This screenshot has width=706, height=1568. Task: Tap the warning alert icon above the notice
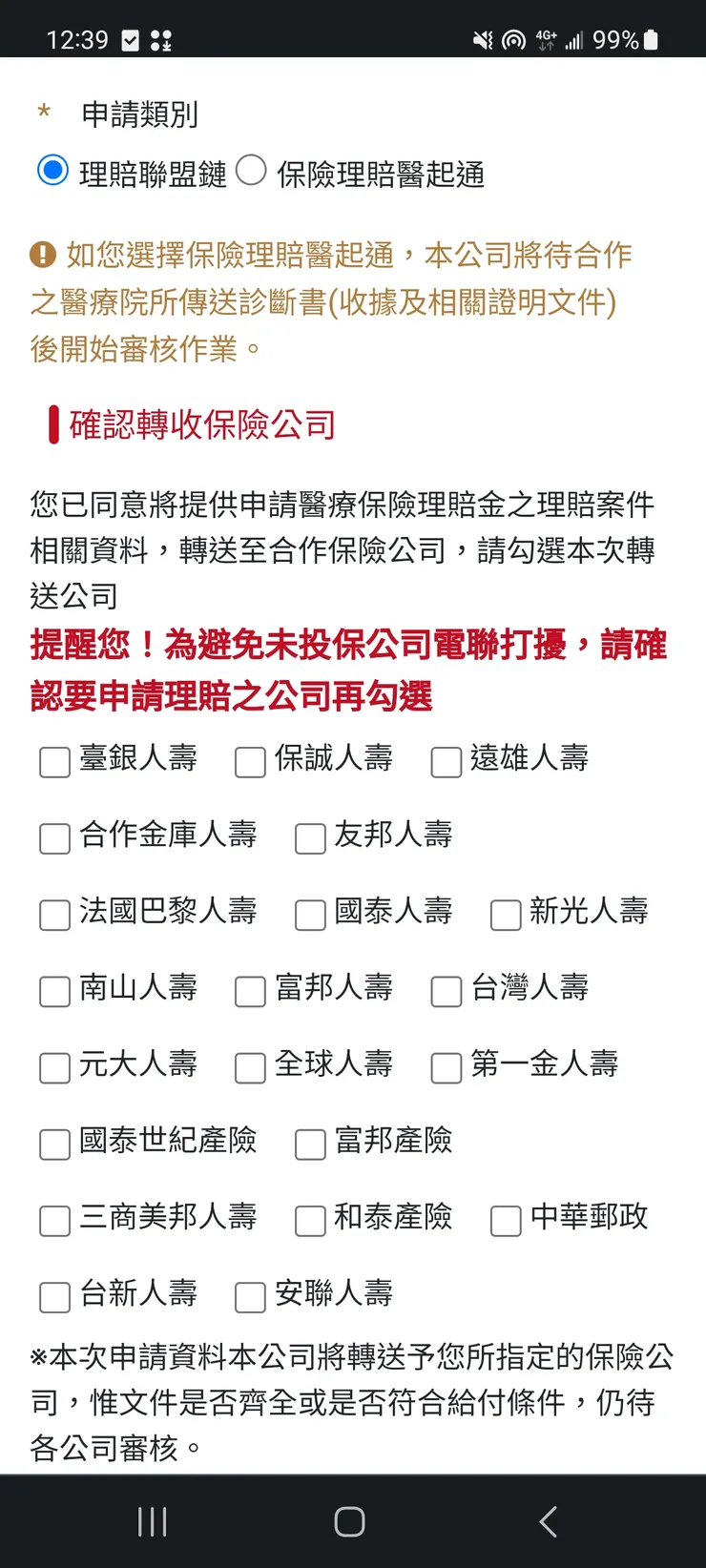(x=43, y=253)
